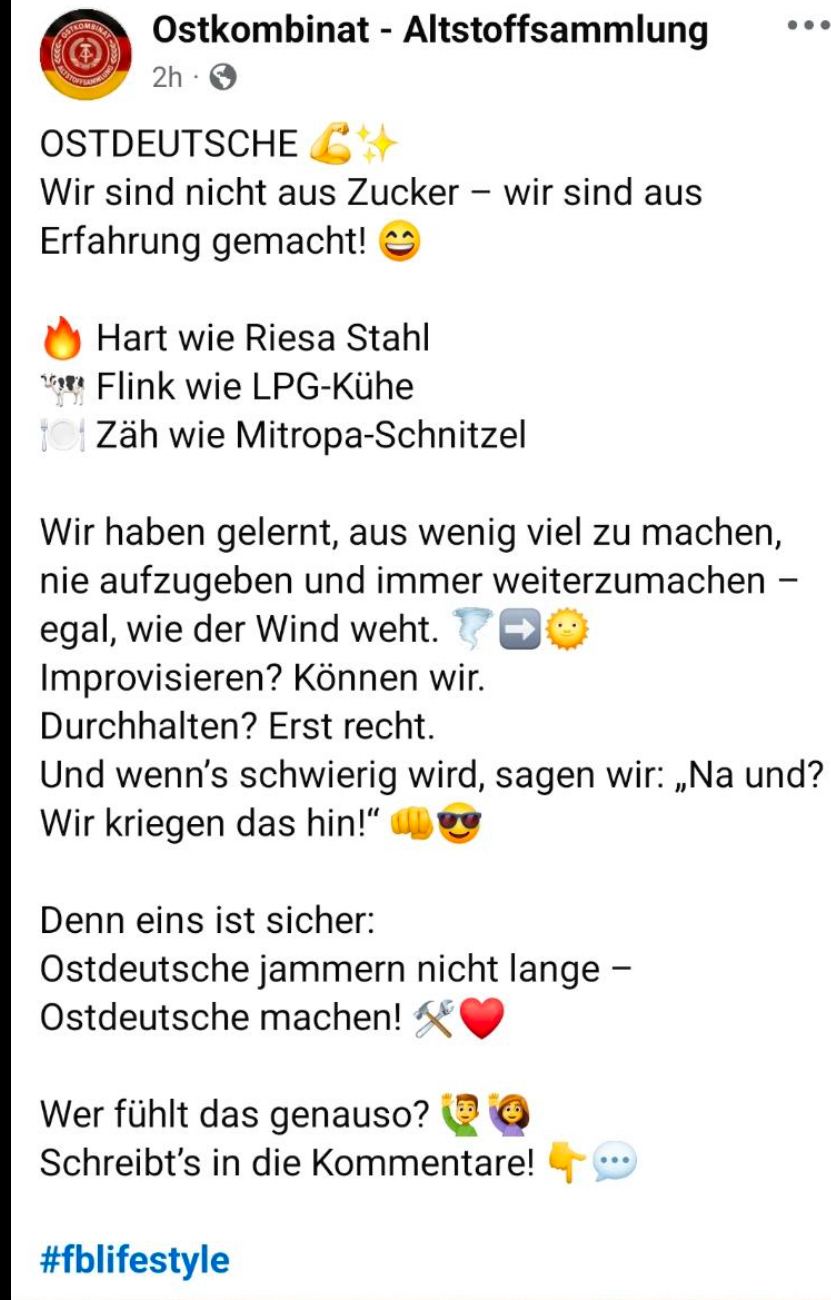The image size is (831, 1300).
Task: Open the Ostkombinat page profile picture
Action: click(x=87, y=55)
